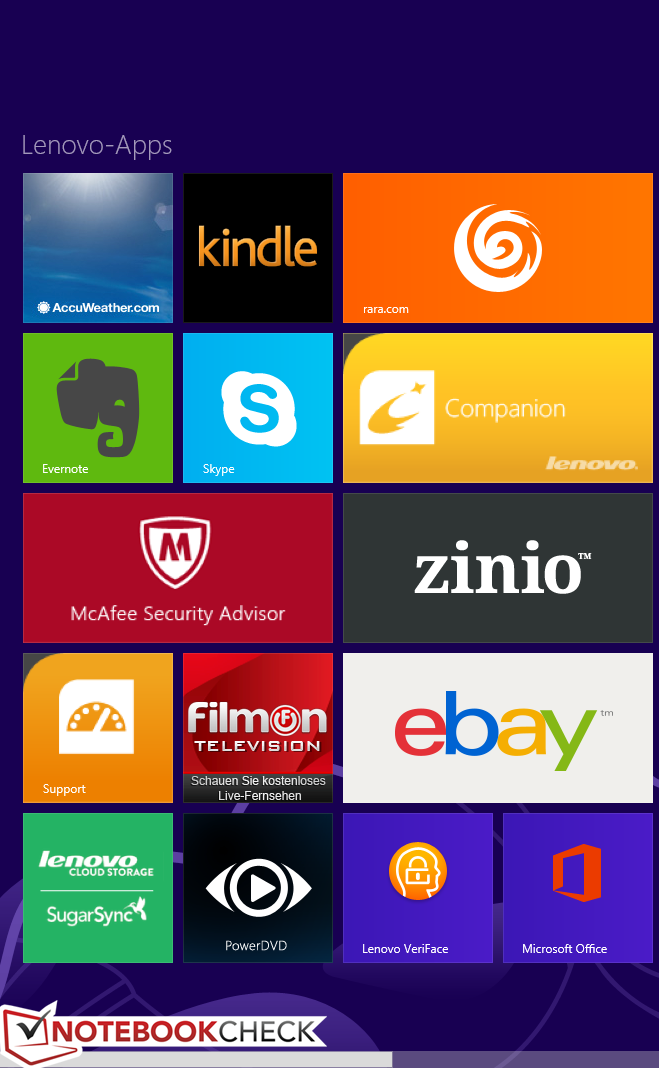The width and height of the screenshot is (659, 1068).
Task: Open the Zinio tile
Action: (497, 568)
